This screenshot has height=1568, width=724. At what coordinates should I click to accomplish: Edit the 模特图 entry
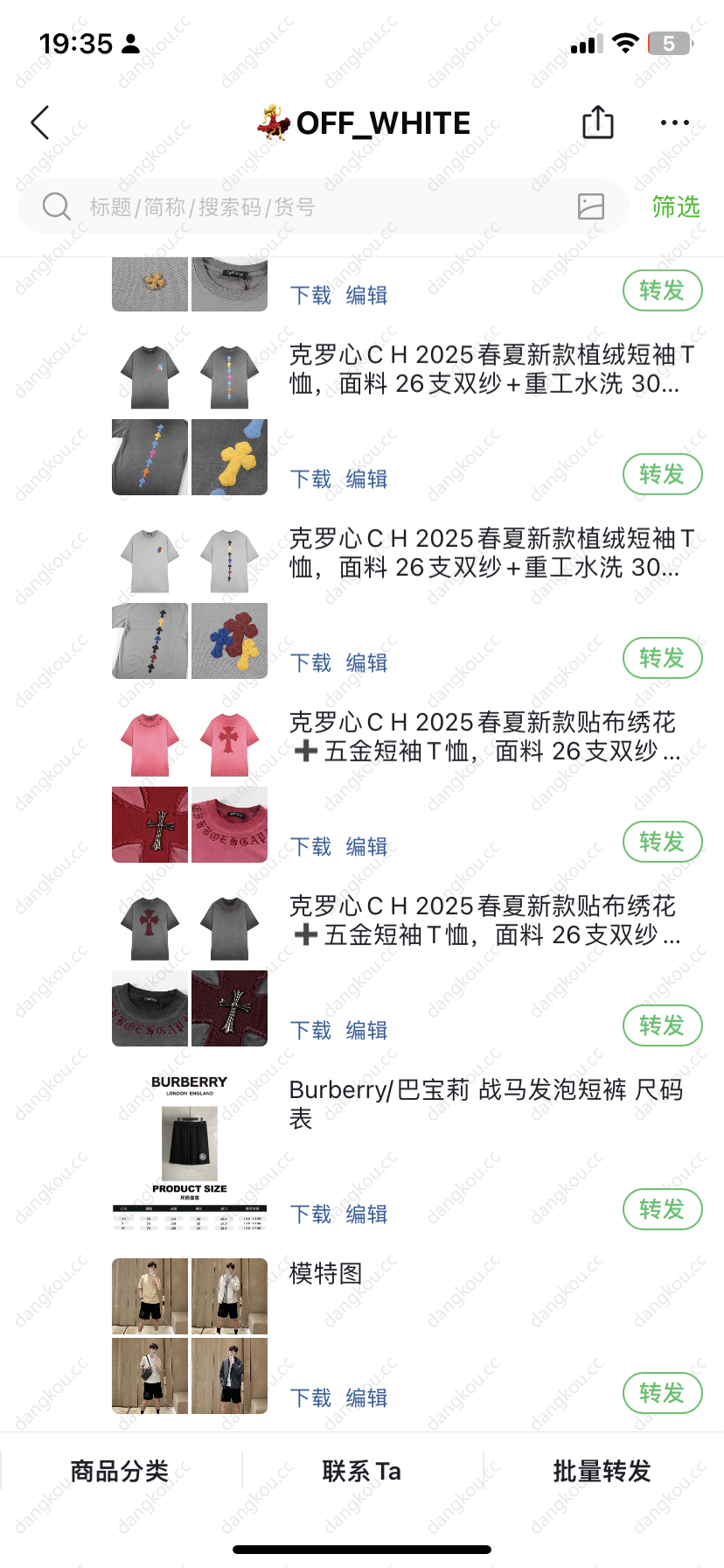[x=366, y=1397]
